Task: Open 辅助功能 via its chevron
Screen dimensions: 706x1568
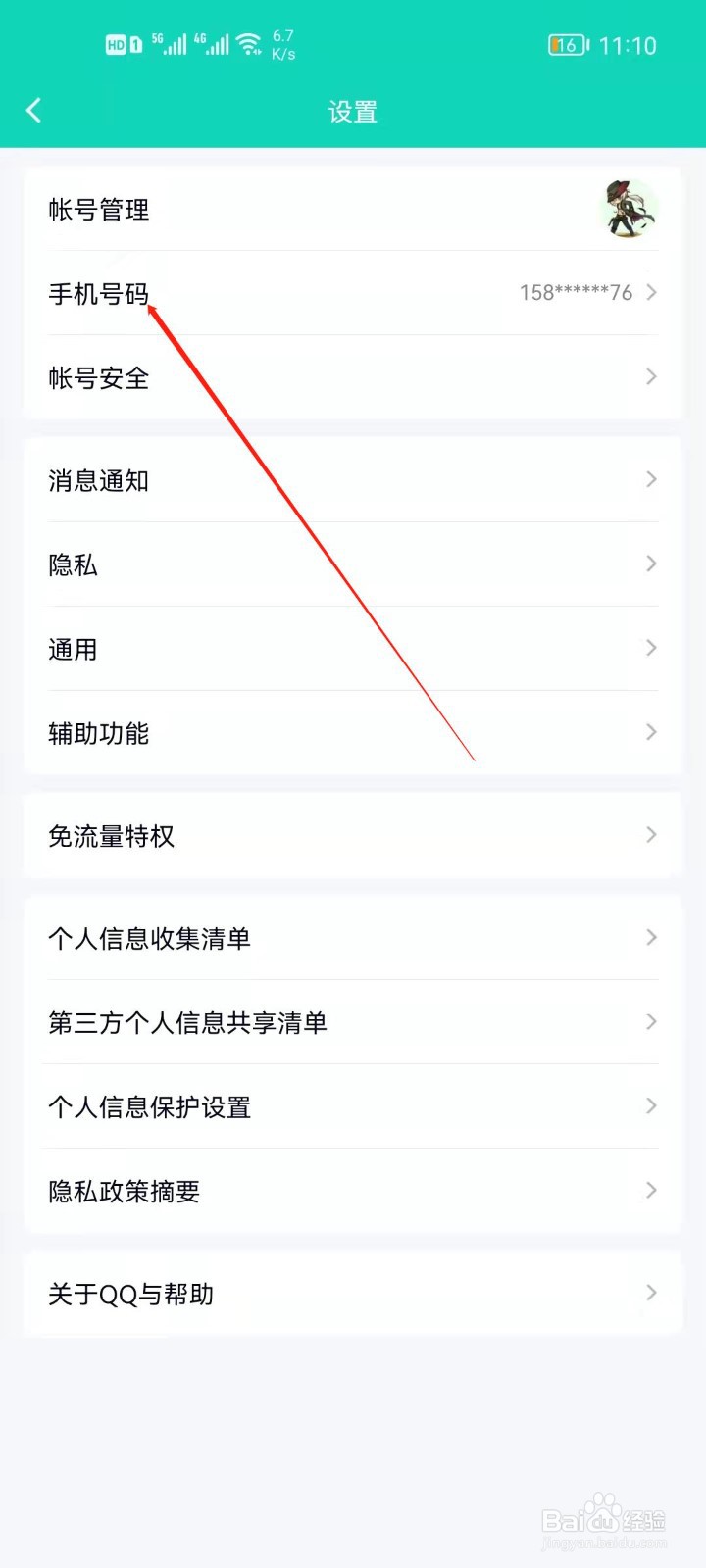Action: pyautogui.click(x=650, y=732)
